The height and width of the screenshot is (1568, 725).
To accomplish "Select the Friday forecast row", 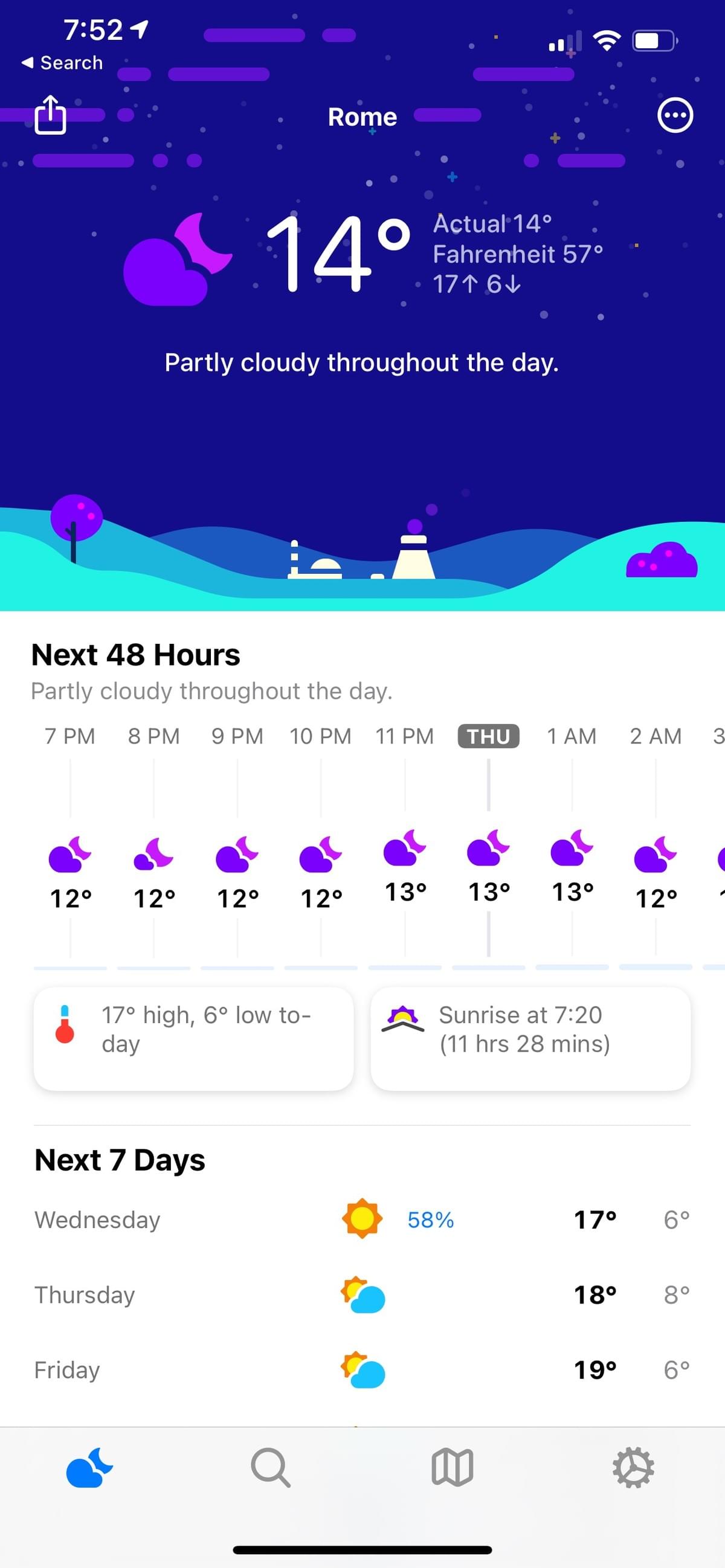I will (363, 1370).
